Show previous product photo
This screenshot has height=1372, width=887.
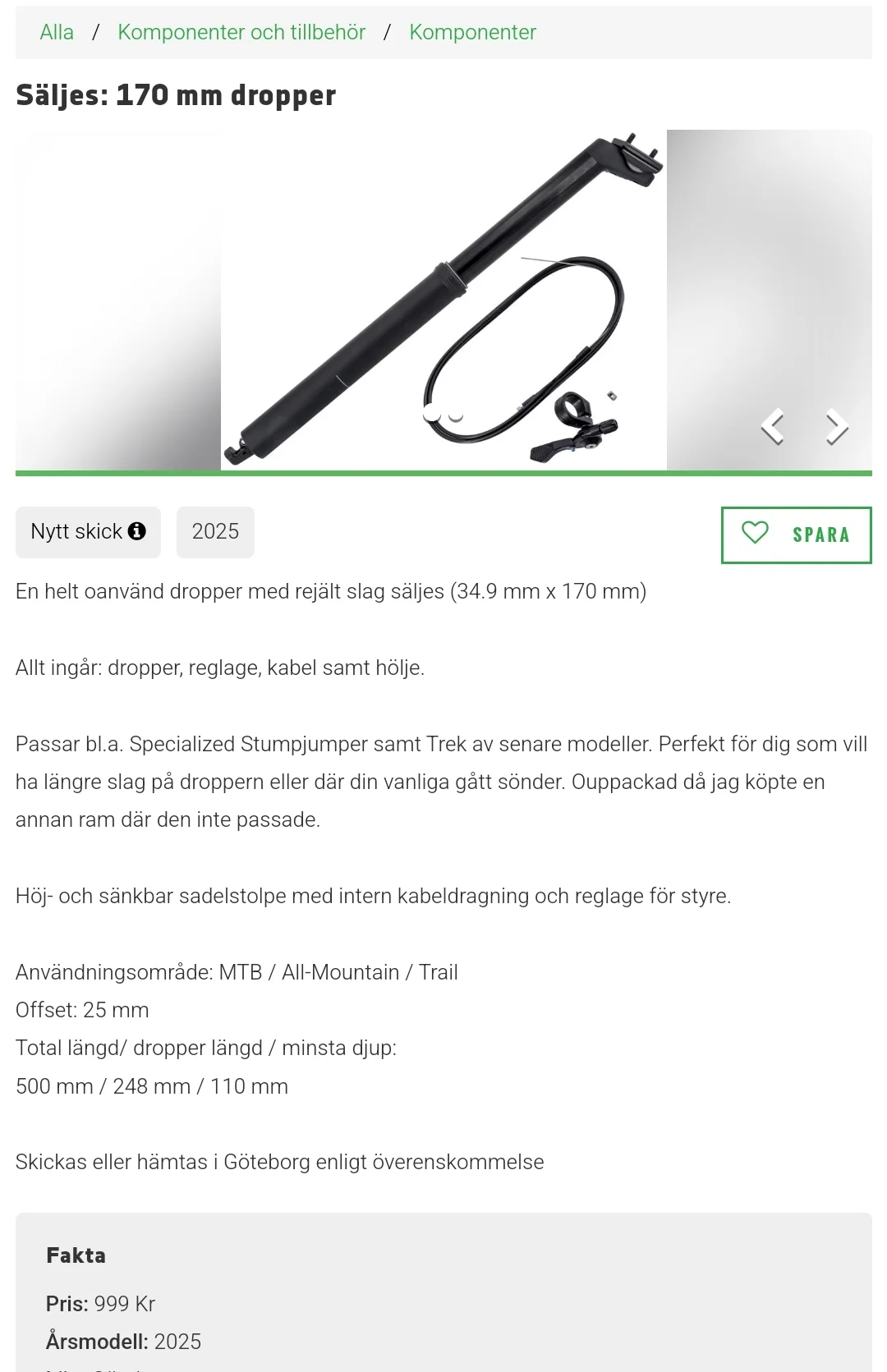[x=772, y=427]
